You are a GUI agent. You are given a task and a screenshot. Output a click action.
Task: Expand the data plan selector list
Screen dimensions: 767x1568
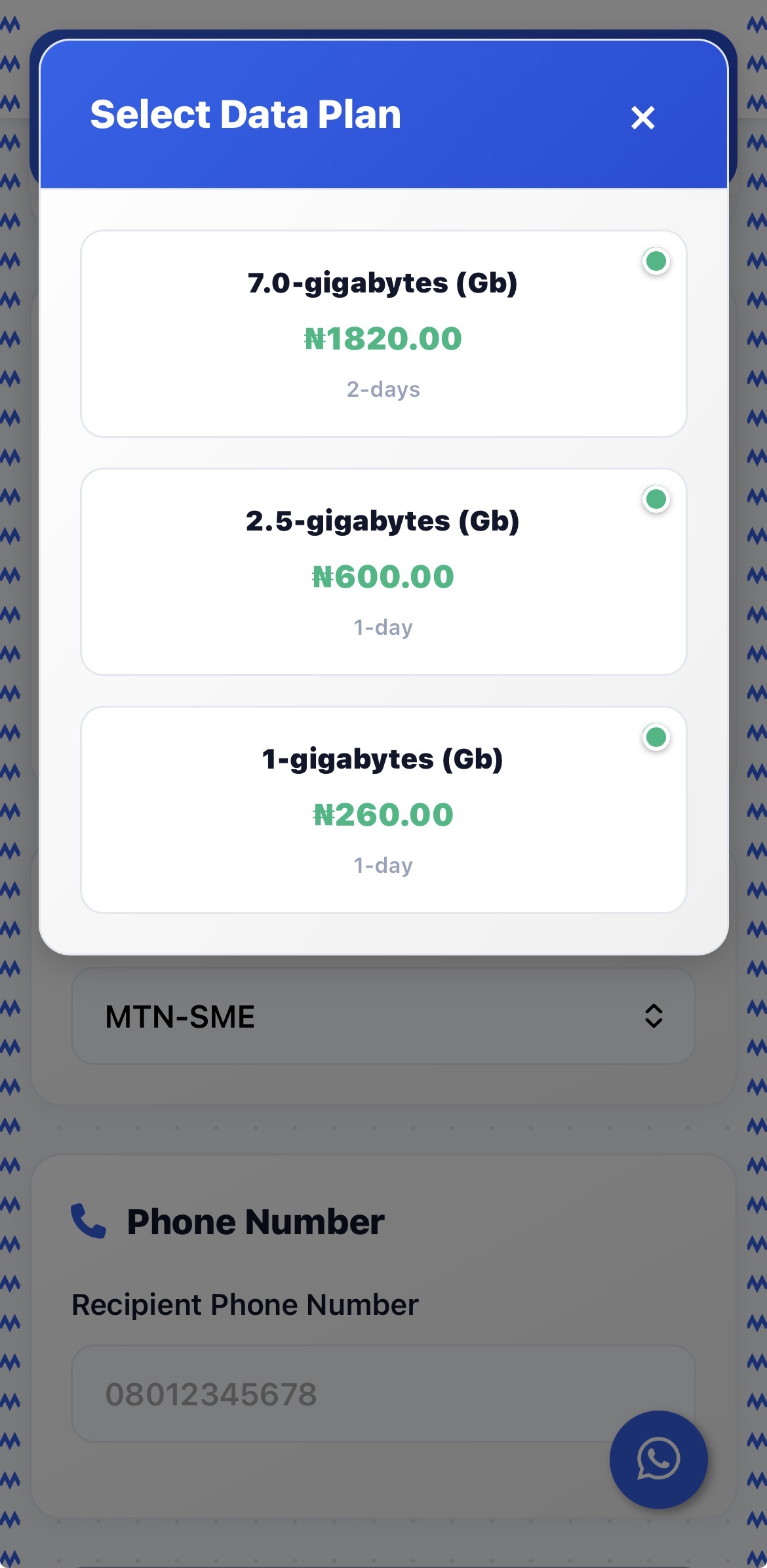[x=383, y=1016]
